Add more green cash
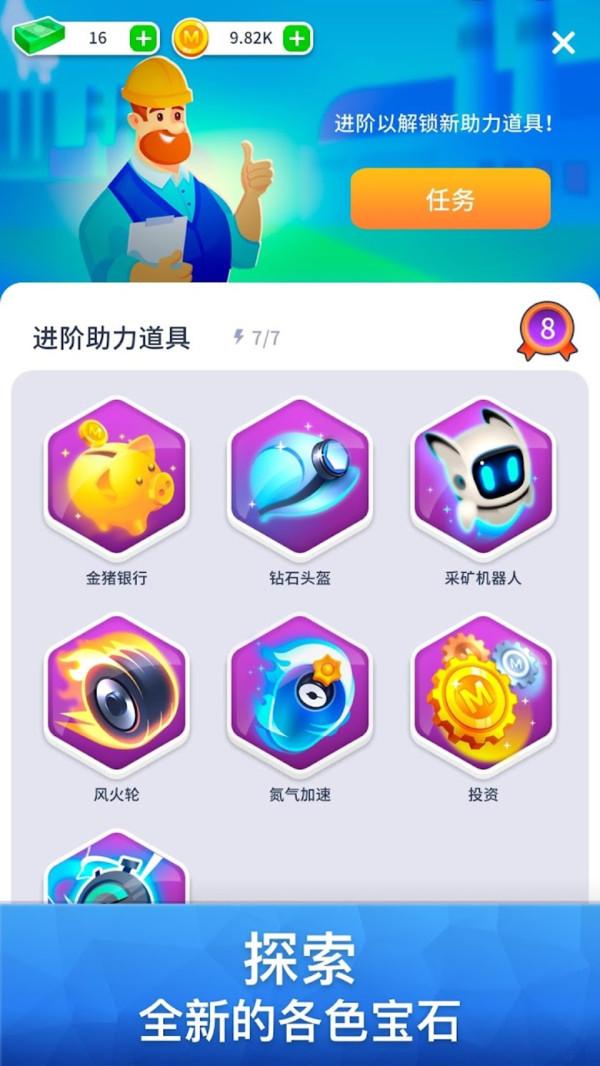The image size is (600, 1066). coord(144,39)
